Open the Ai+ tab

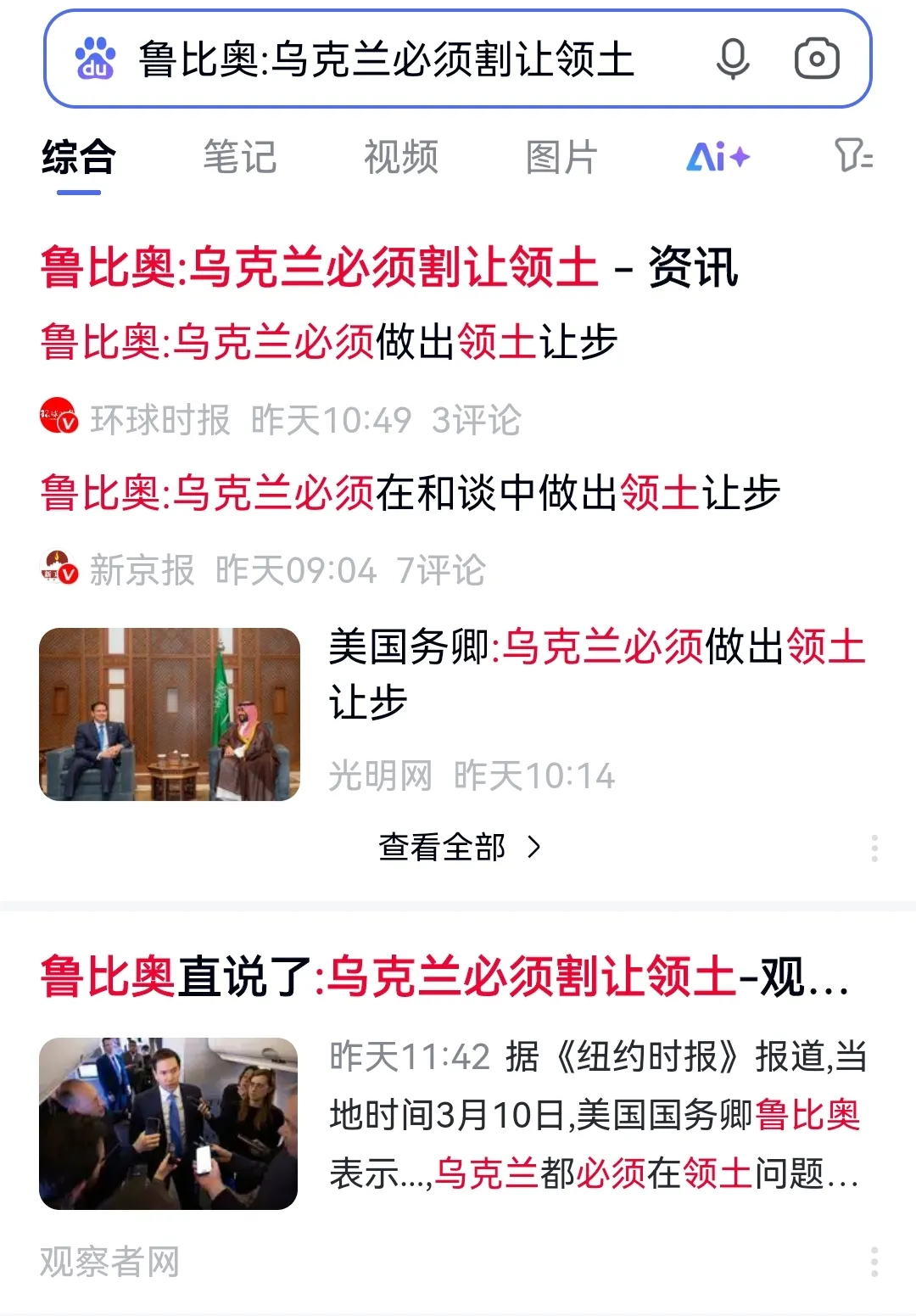click(x=718, y=158)
